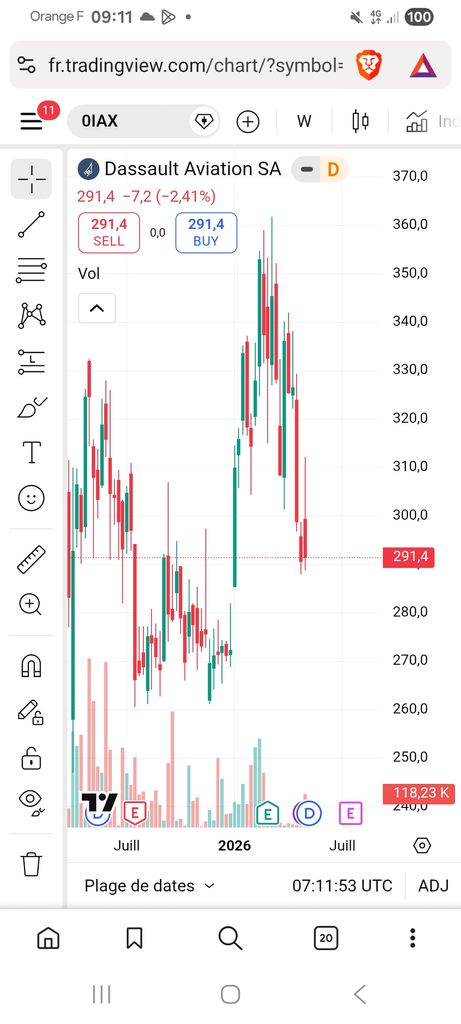Select the trend line drawing tool
Image resolution: width=461 pixels, height=1024 pixels.
31,224
